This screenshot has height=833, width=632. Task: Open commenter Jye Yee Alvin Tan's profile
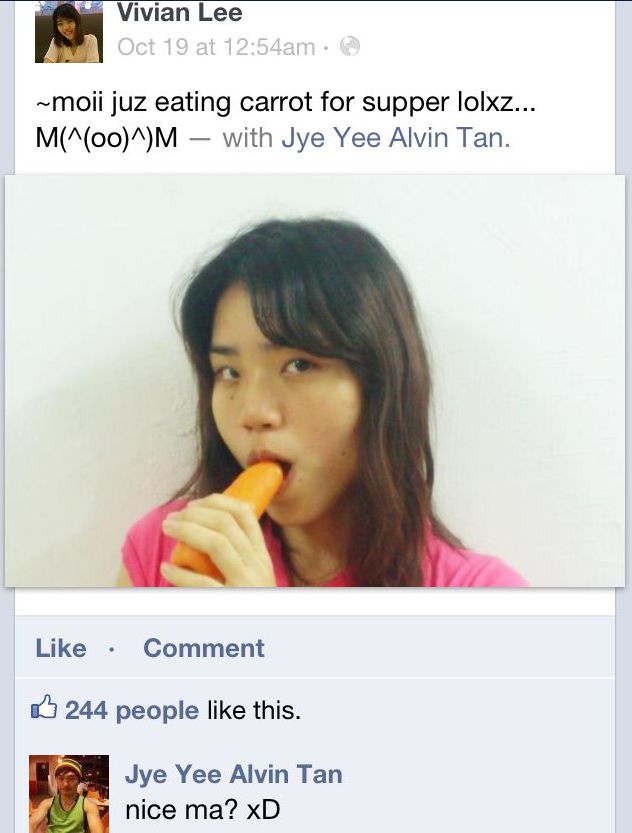point(233,774)
